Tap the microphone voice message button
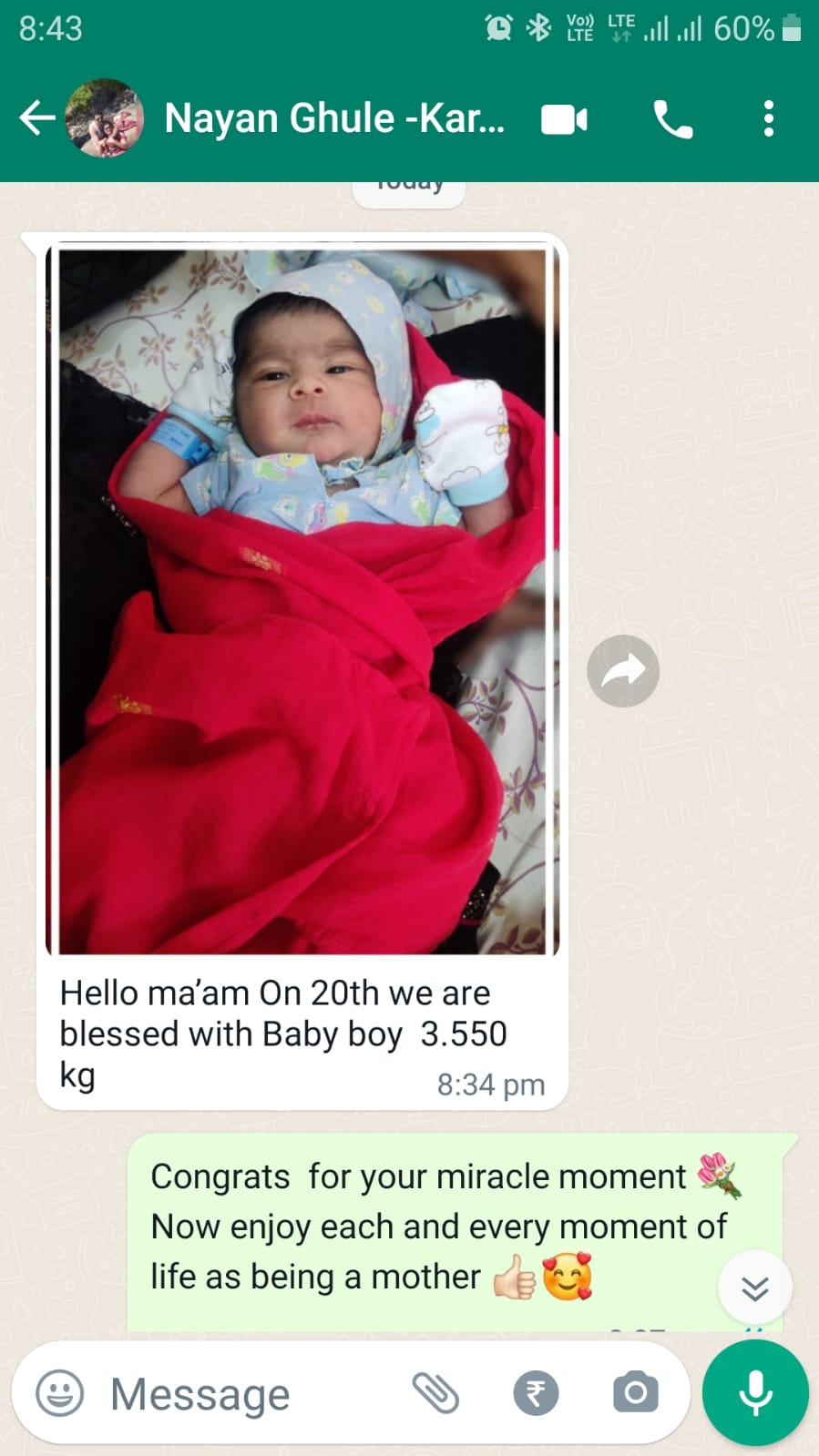The width and height of the screenshot is (819, 1456). tap(755, 1393)
